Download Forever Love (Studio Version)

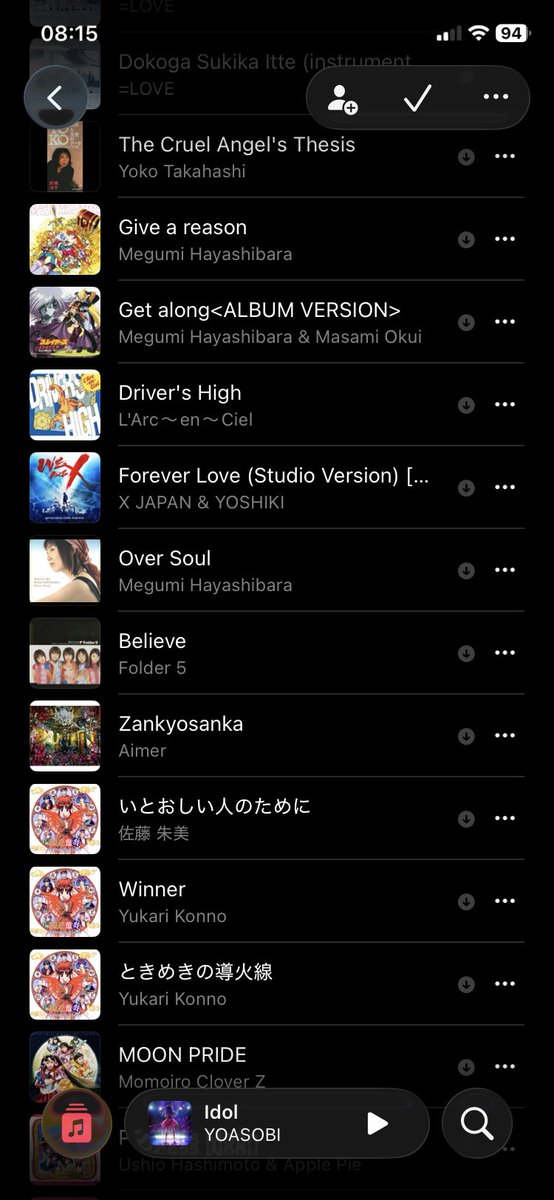[466, 488]
